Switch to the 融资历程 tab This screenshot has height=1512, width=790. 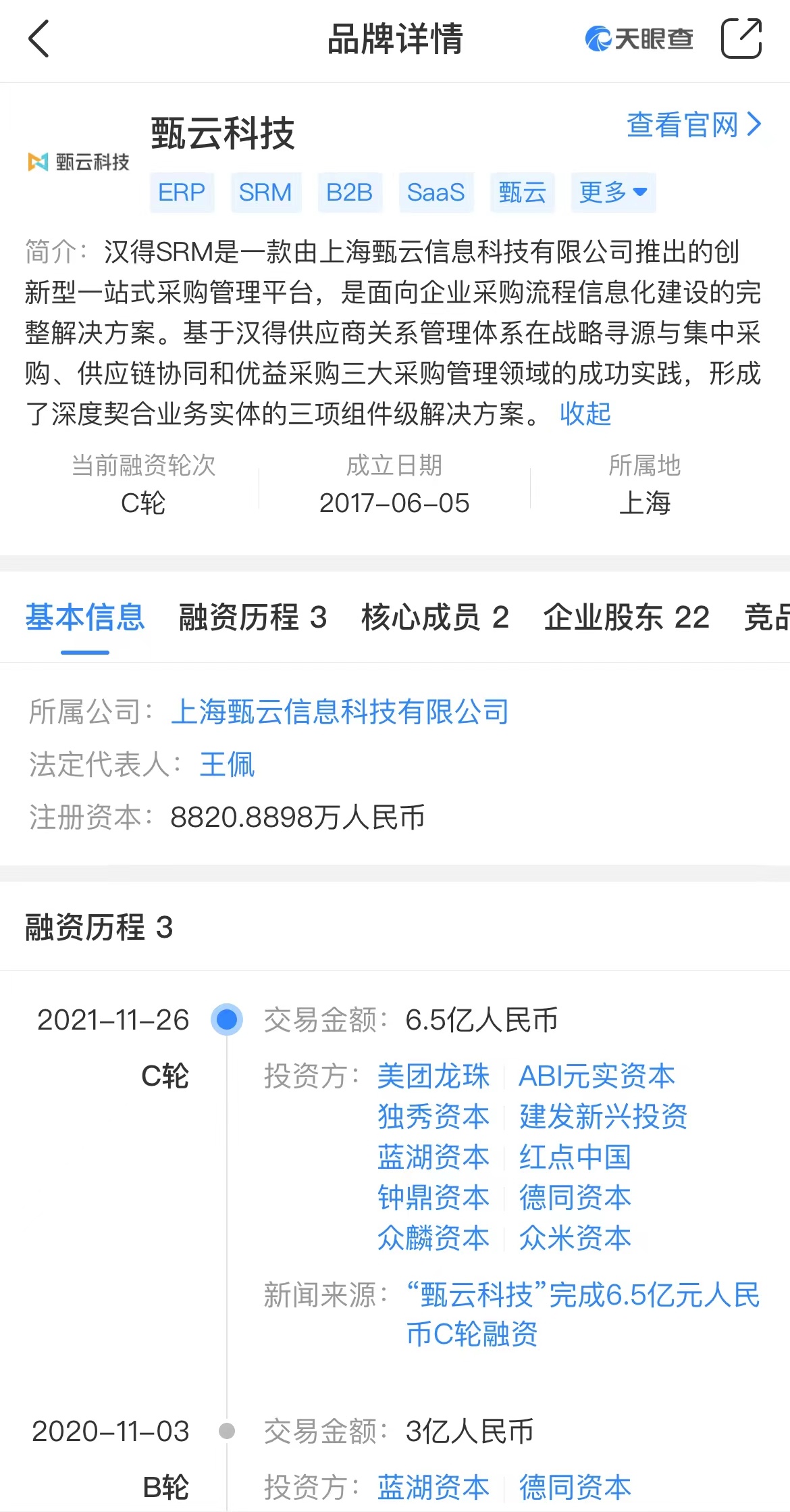253,617
